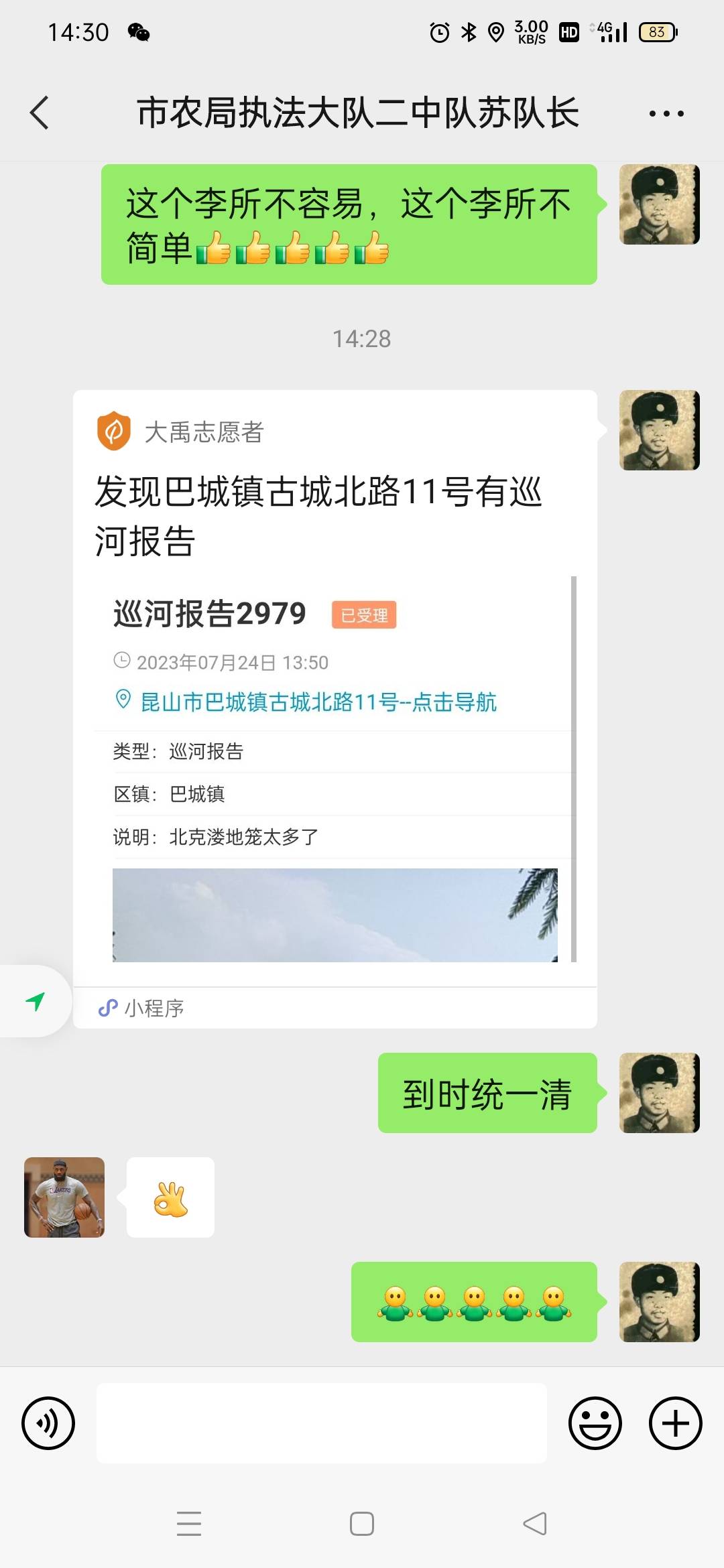Focus the message text field
Image resolution: width=724 pixels, height=1568 pixels.
322,1423
